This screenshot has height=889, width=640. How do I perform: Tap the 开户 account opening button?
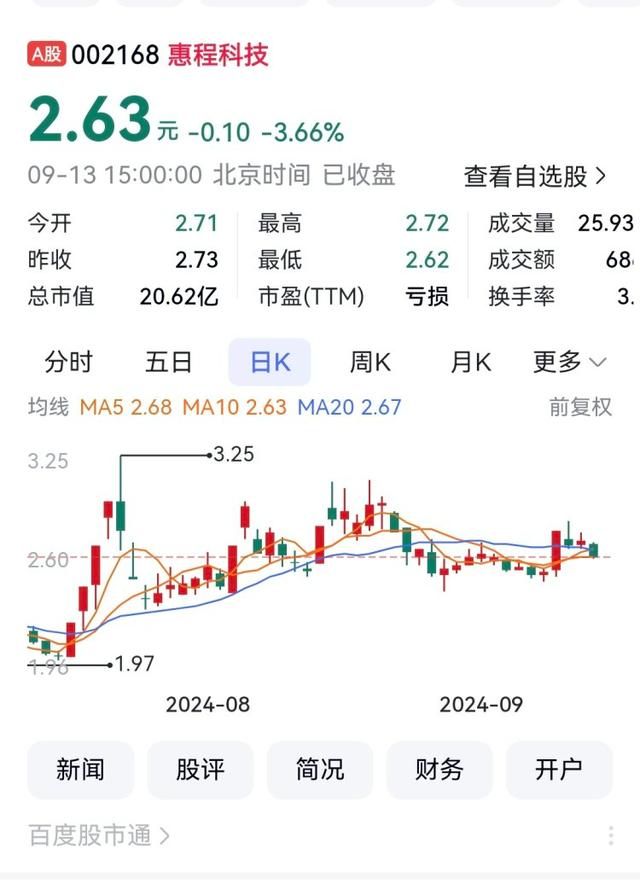click(559, 769)
